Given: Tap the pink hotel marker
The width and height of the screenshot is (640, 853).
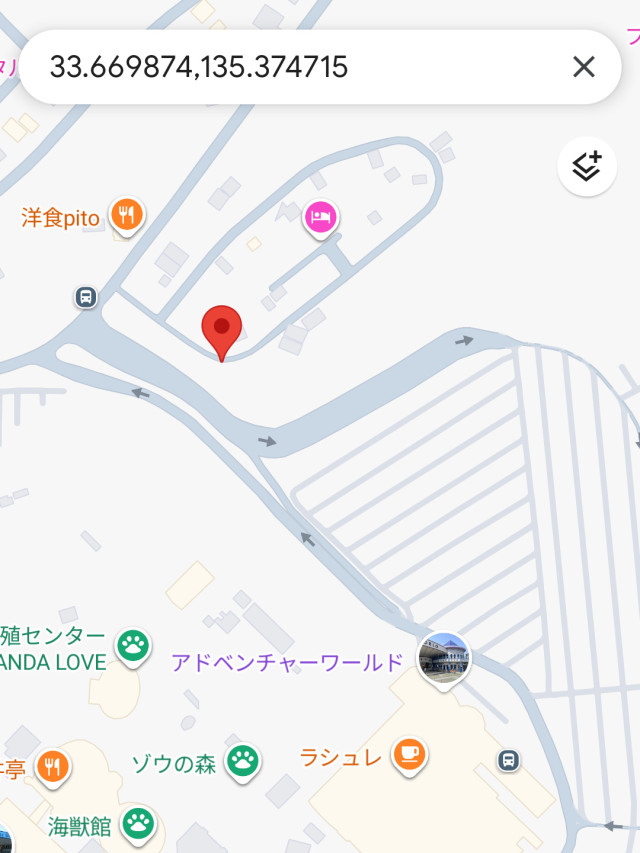Looking at the screenshot, I should point(320,216).
